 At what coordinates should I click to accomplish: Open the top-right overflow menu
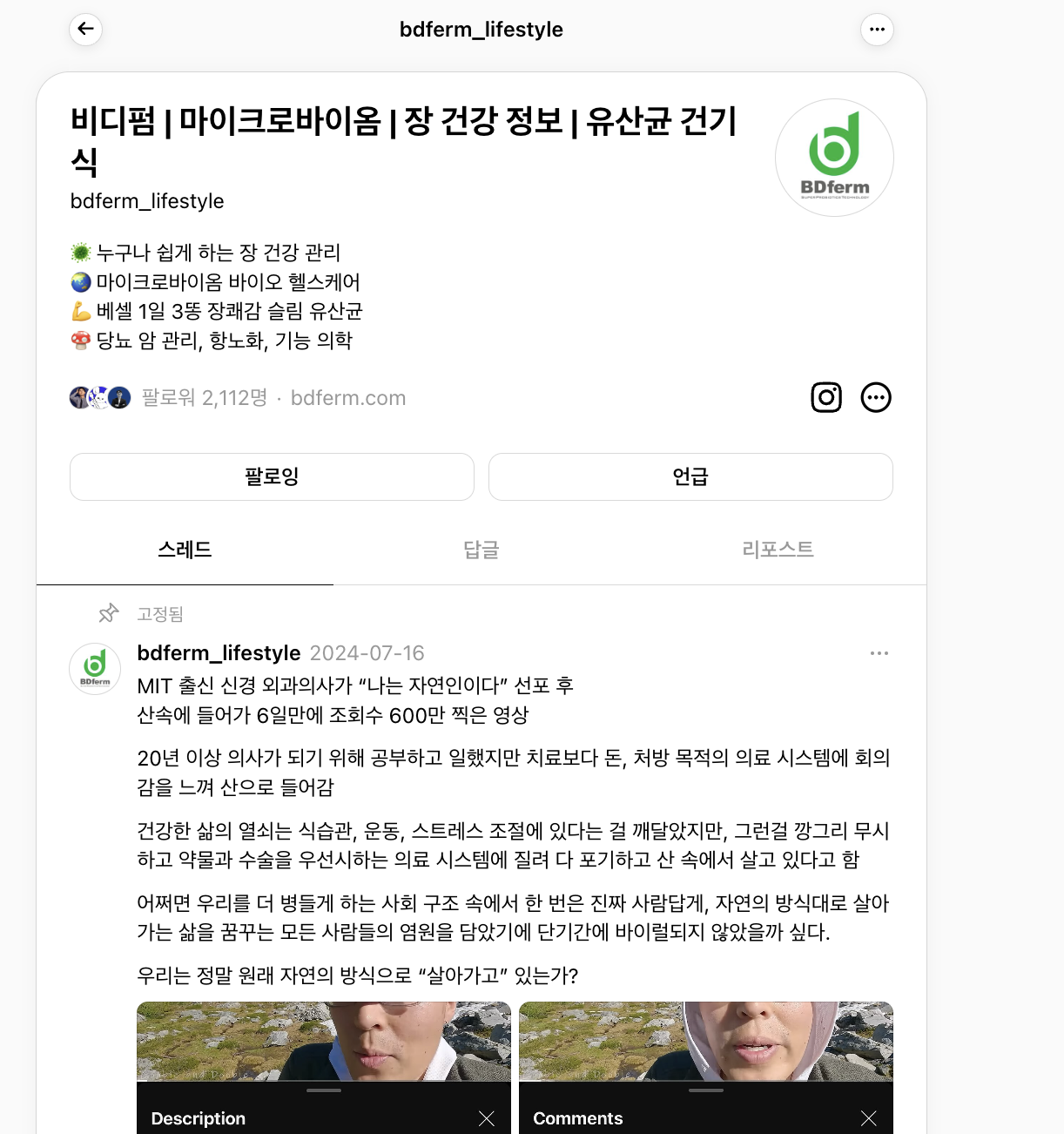[877, 30]
